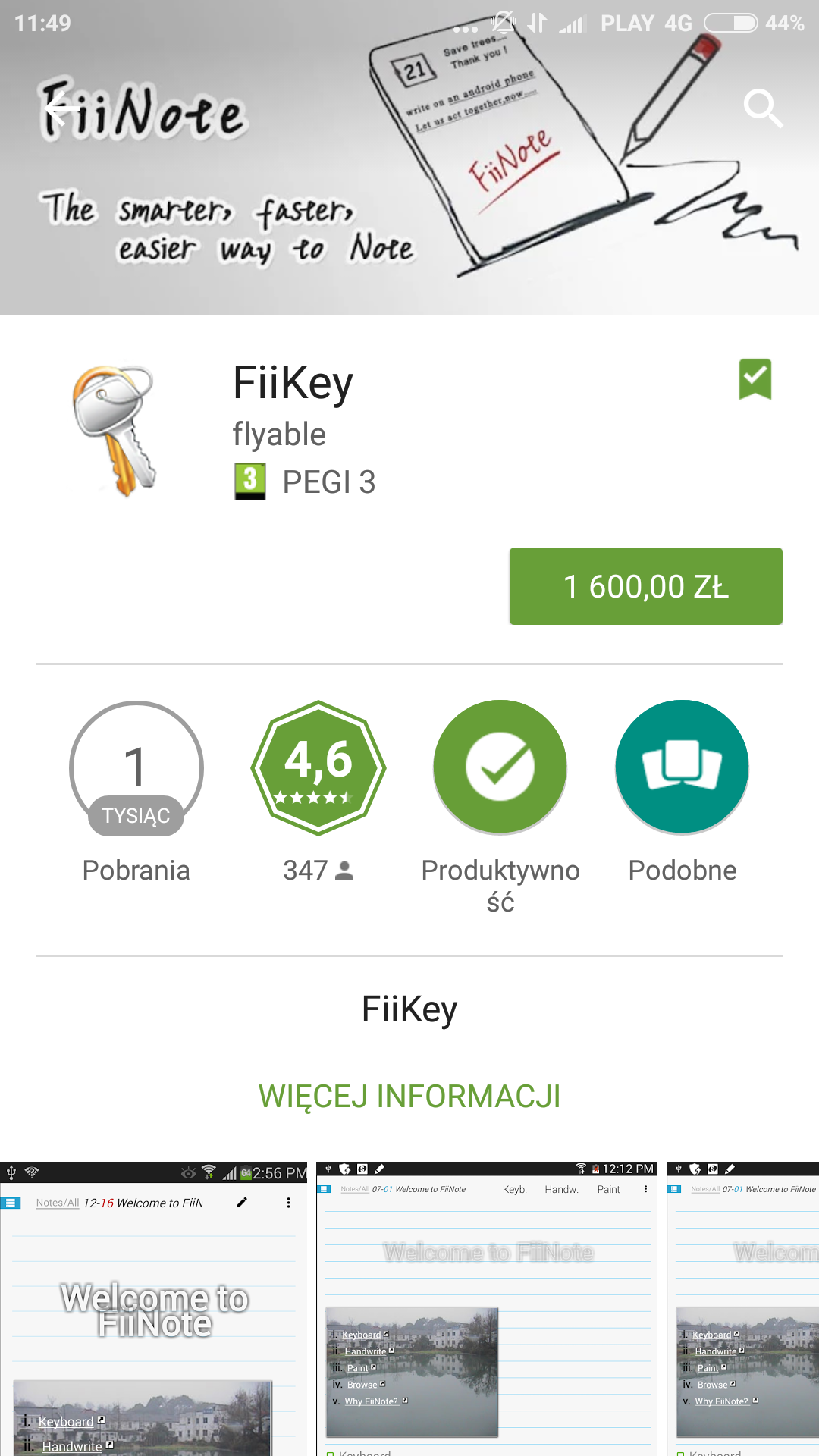Open the third, partly visible screenshot

(x=745, y=1308)
